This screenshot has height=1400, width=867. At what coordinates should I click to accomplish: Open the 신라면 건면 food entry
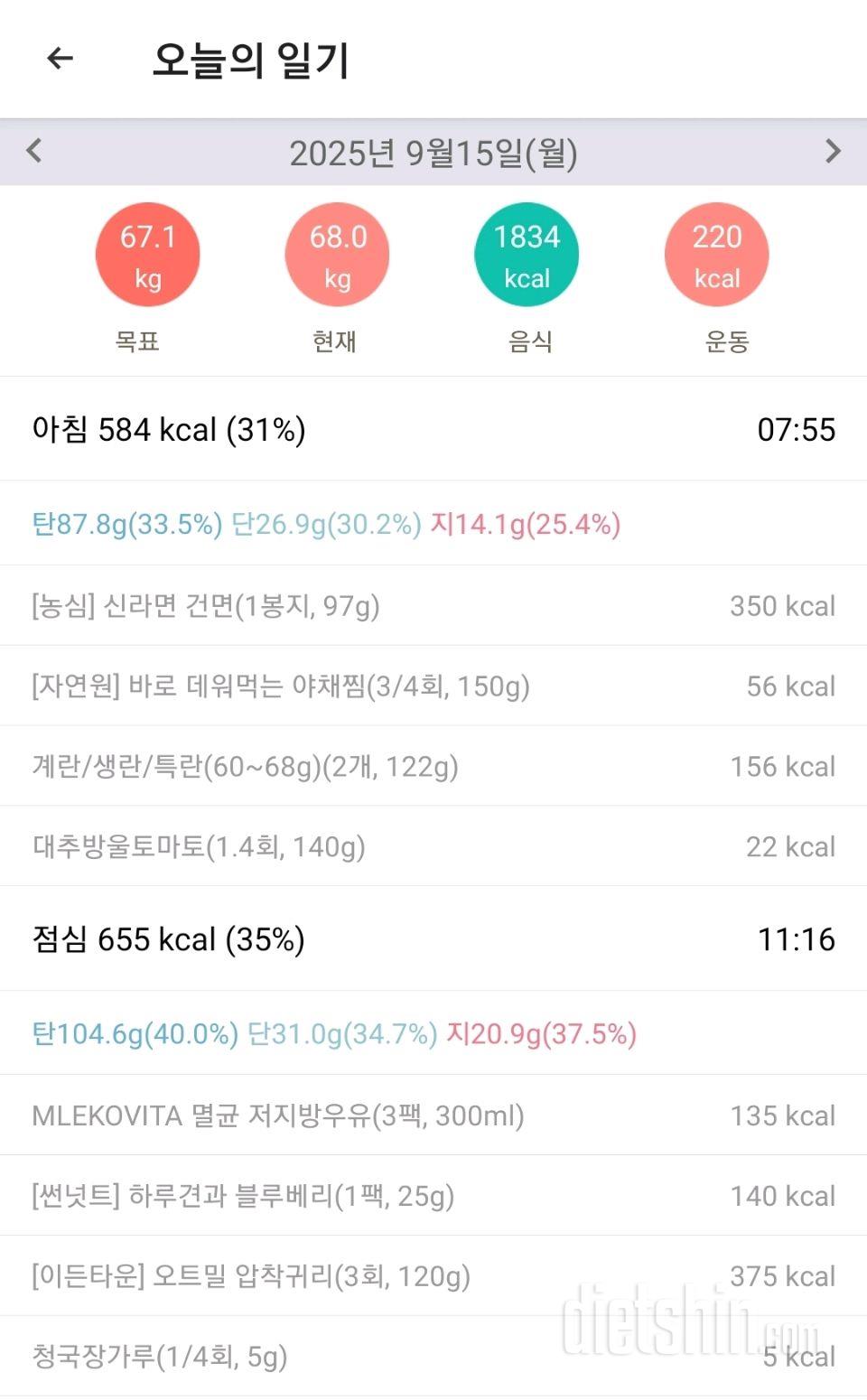(x=433, y=605)
